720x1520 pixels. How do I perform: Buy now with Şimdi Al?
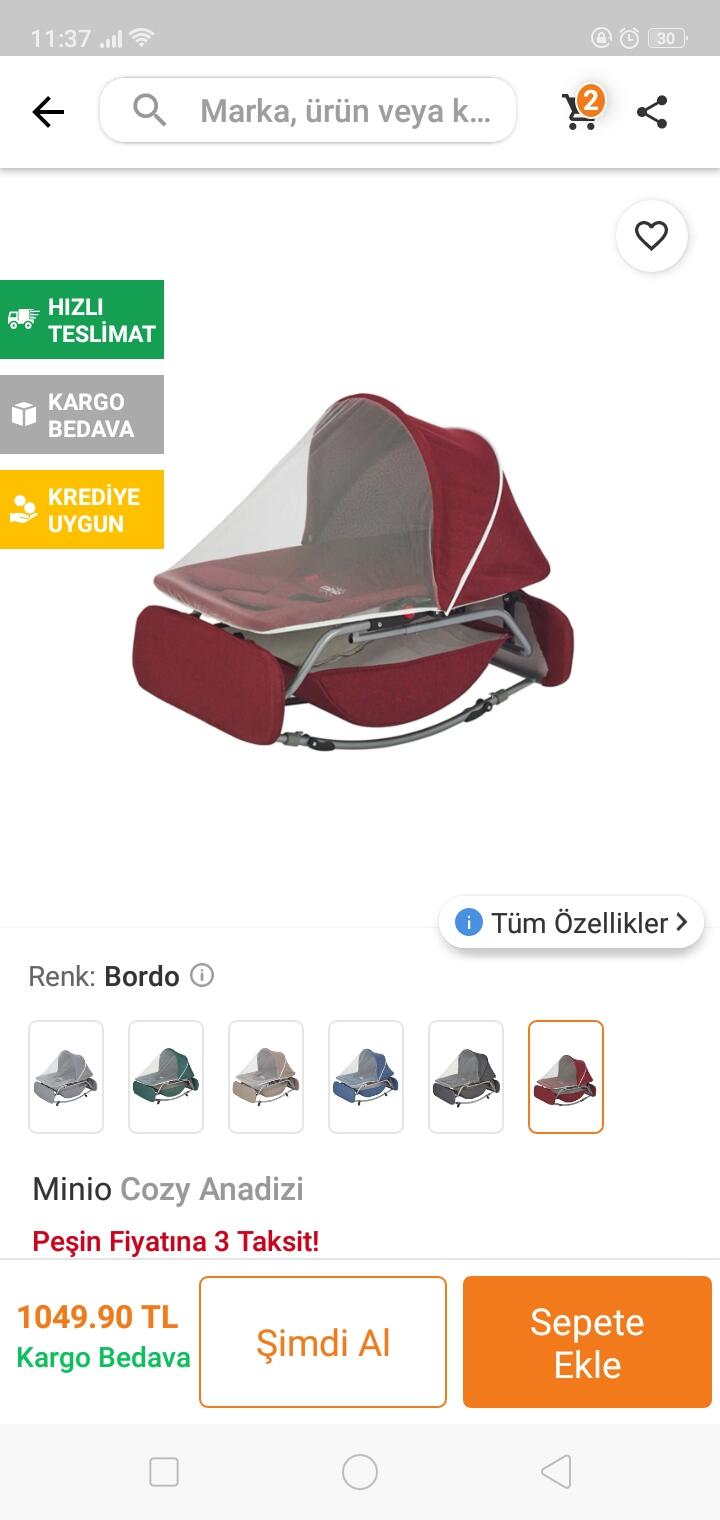[323, 1342]
